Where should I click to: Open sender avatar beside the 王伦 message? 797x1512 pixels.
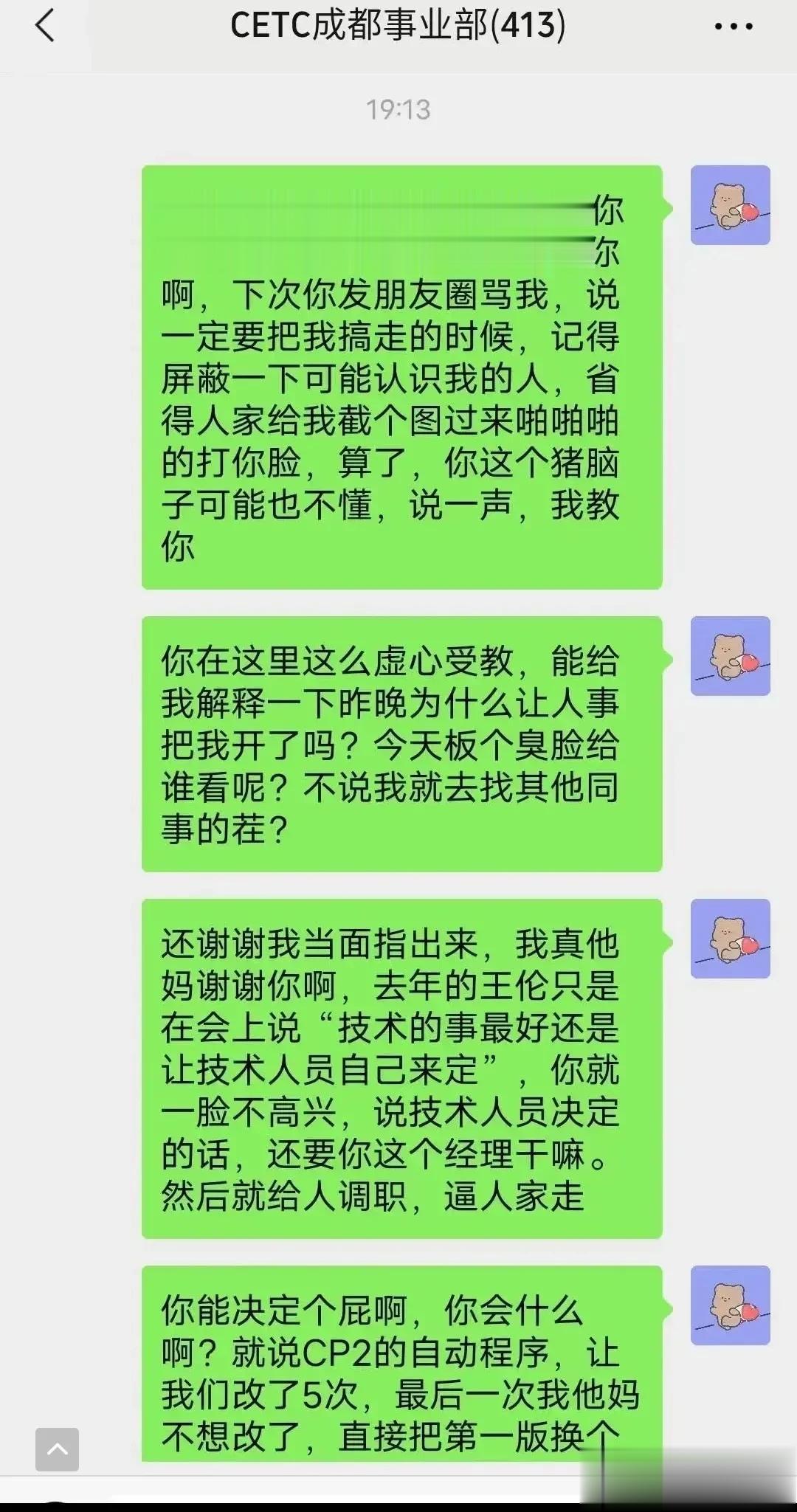coord(730,939)
